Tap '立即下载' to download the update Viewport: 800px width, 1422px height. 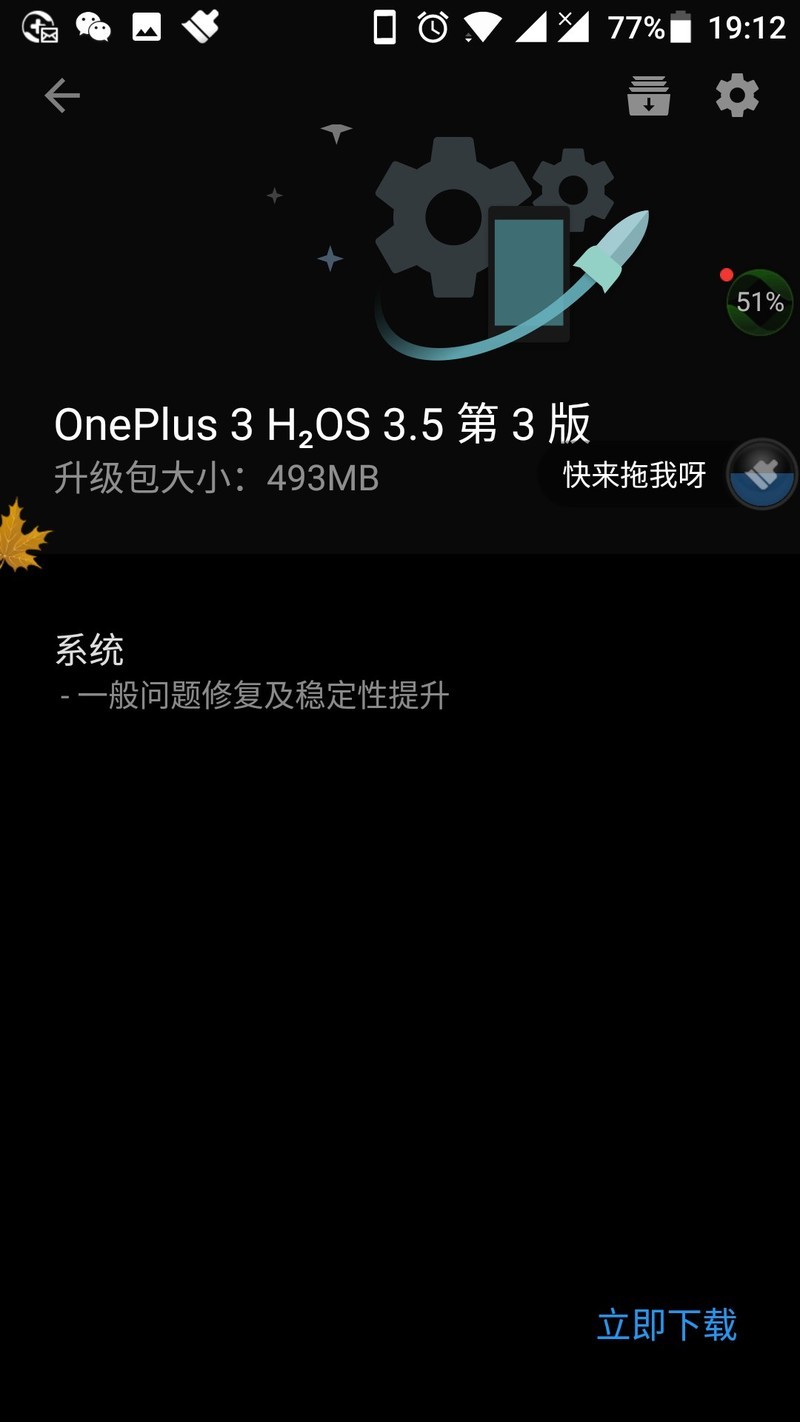[665, 1324]
